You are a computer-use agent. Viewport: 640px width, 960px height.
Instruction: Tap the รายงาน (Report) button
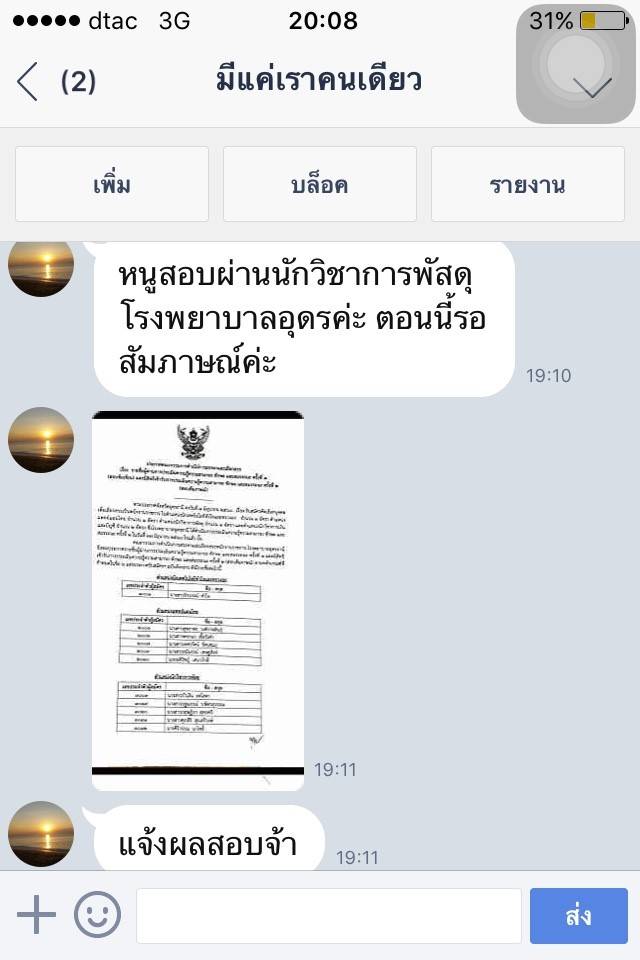coord(527,184)
